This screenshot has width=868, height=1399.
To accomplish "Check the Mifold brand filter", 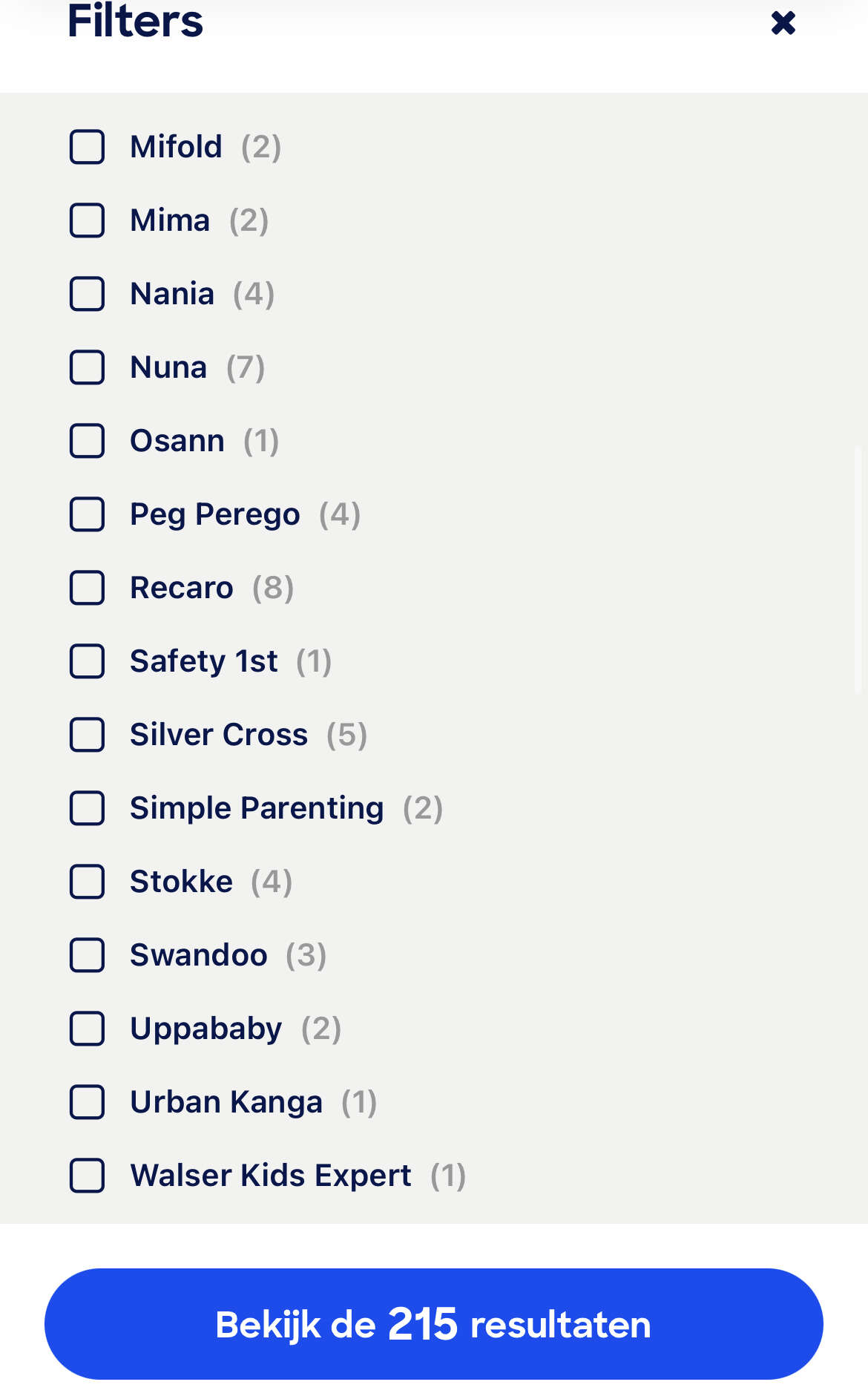I will click(88, 147).
